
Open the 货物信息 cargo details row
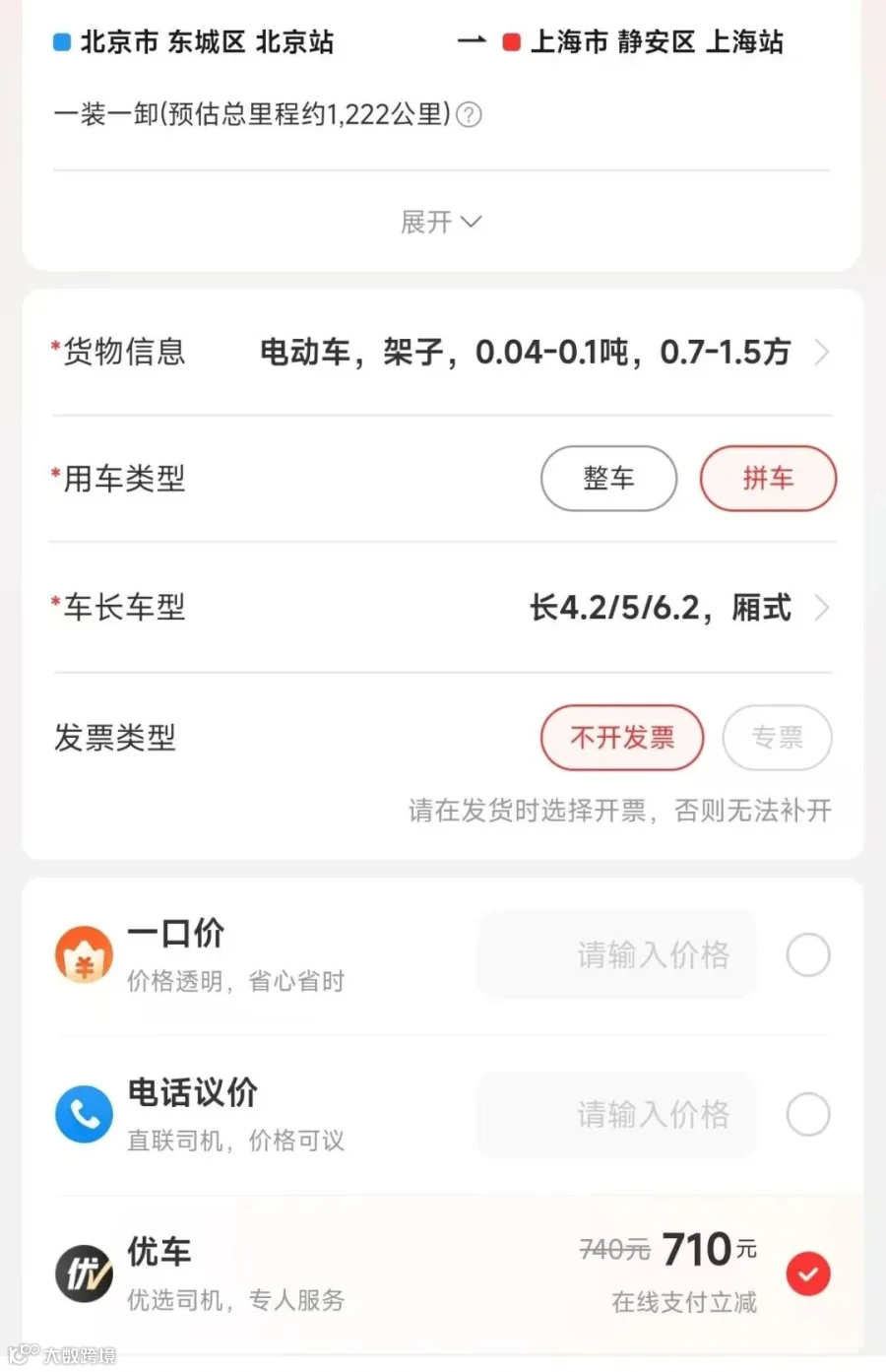(x=442, y=352)
